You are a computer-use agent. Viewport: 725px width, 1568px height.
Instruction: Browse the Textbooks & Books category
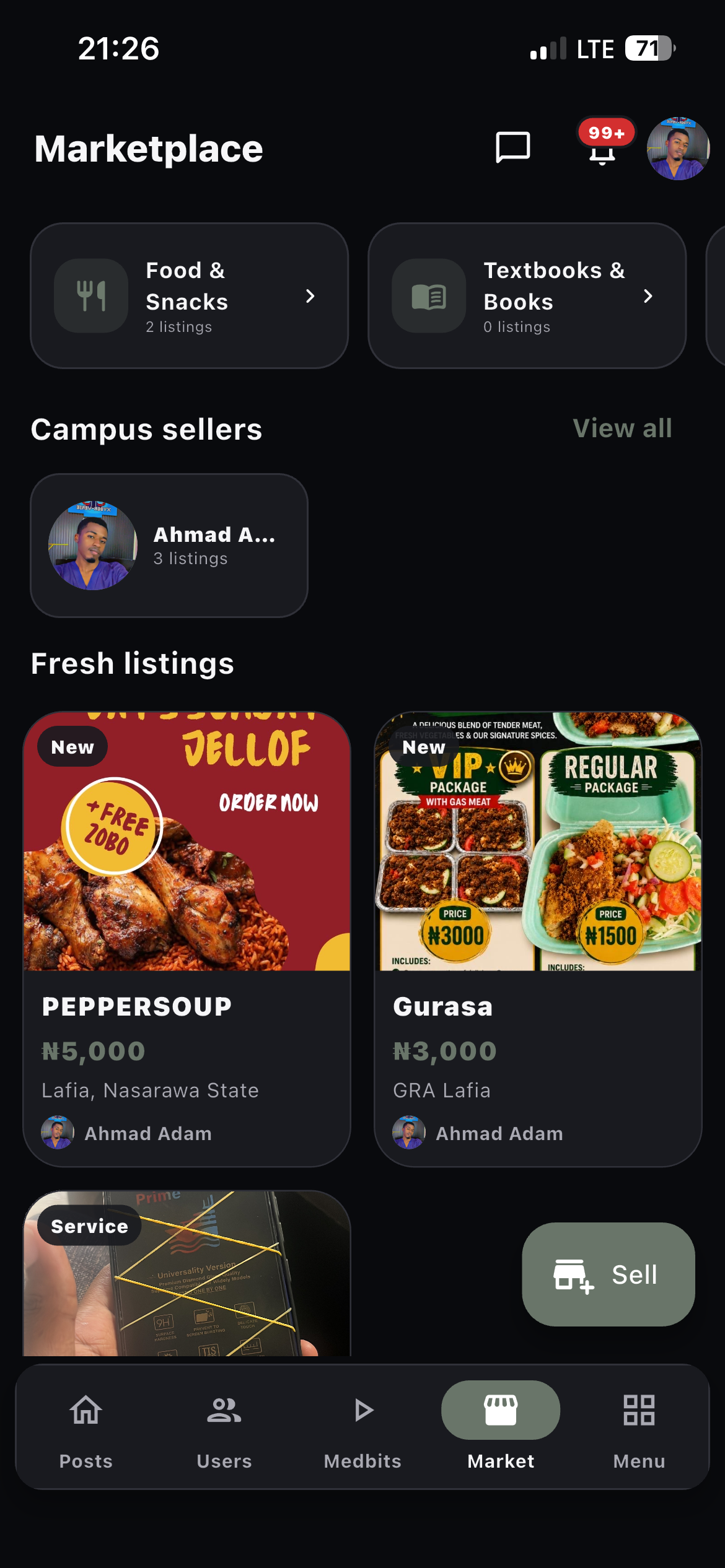[527, 296]
